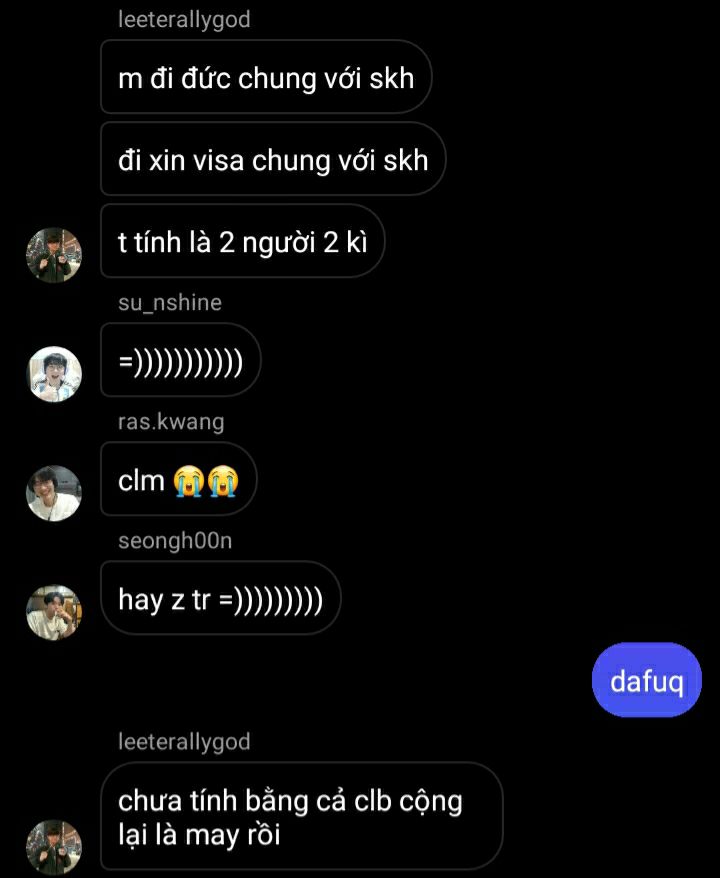The image size is (720, 878).
Task: View seongh00n's profile from the avatar
Action: (53, 612)
